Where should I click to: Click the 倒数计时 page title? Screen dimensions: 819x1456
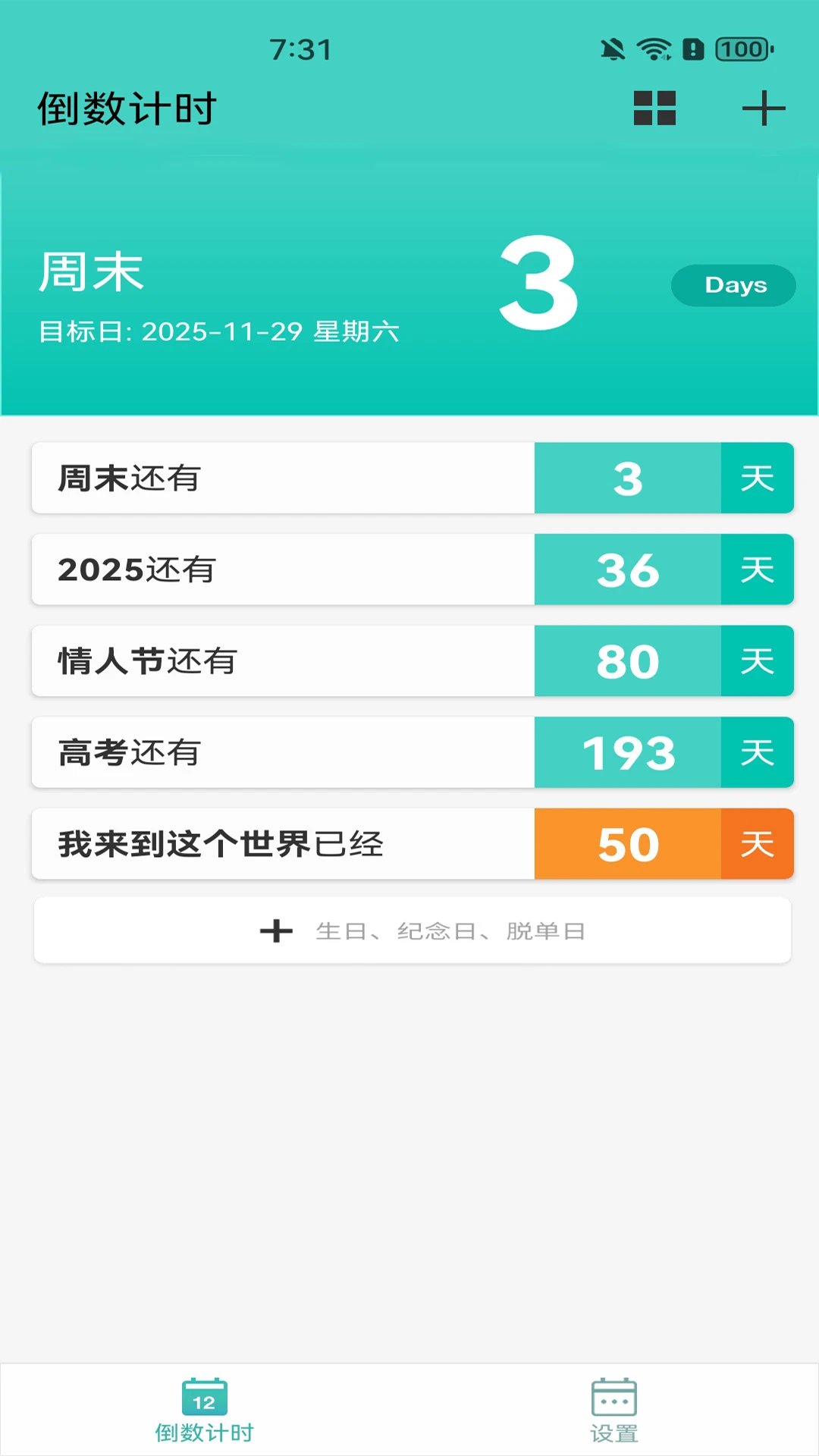click(127, 108)
